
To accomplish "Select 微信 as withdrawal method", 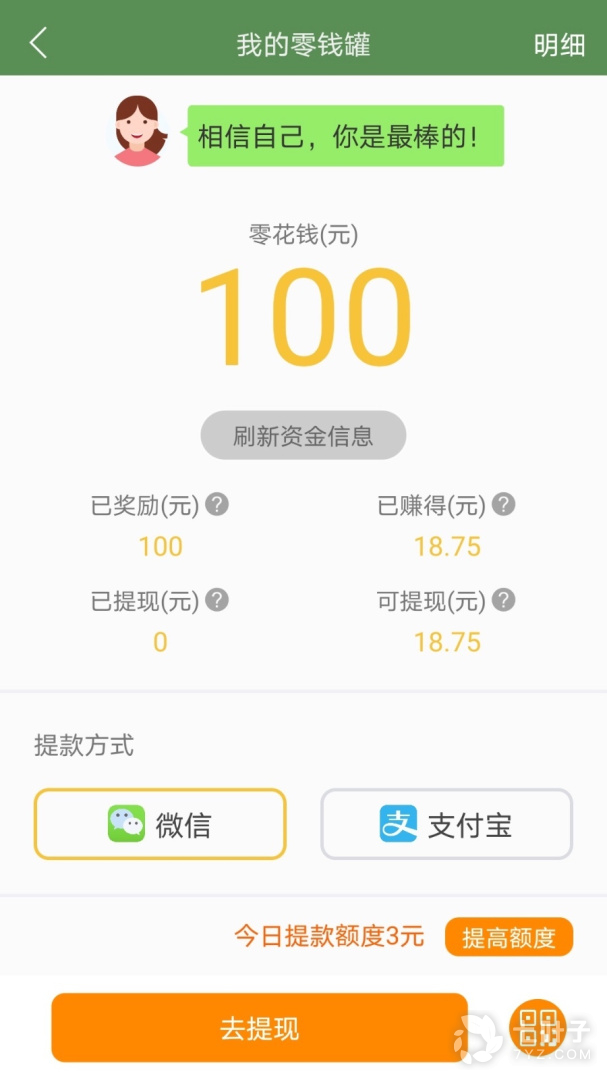I will click(160, 824).
